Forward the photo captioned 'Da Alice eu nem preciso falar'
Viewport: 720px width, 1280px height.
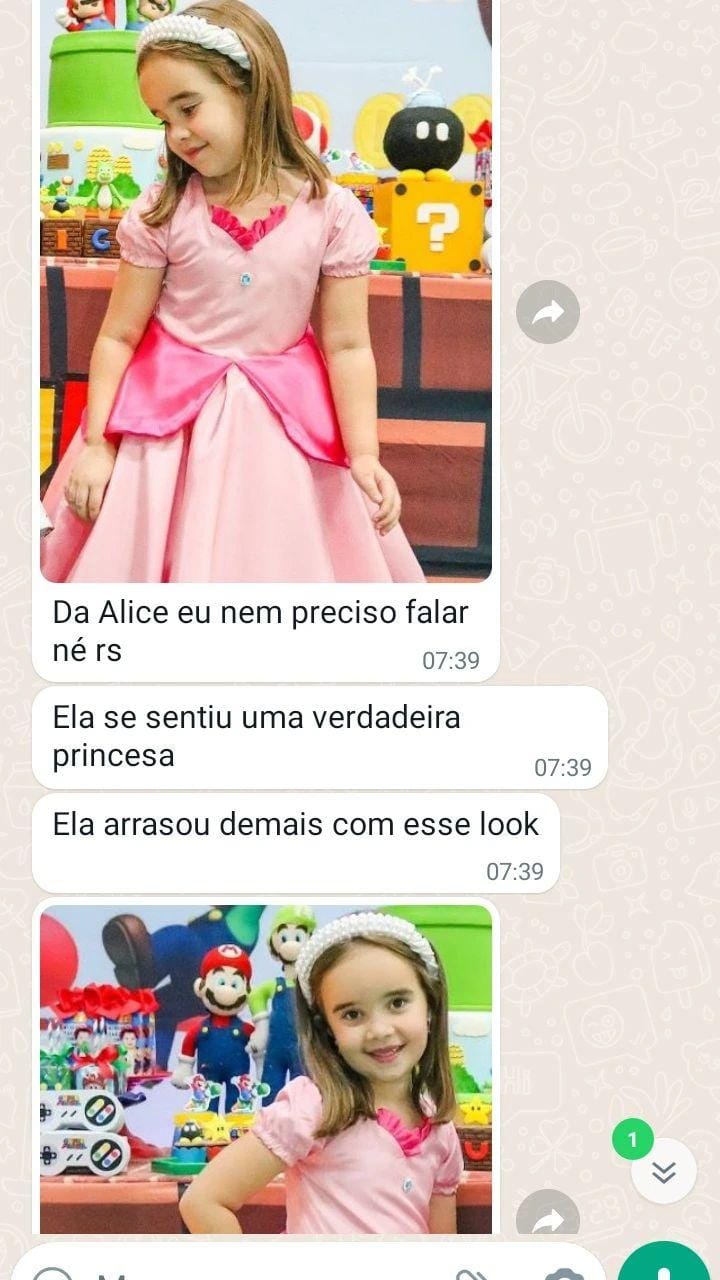point(547,312)
